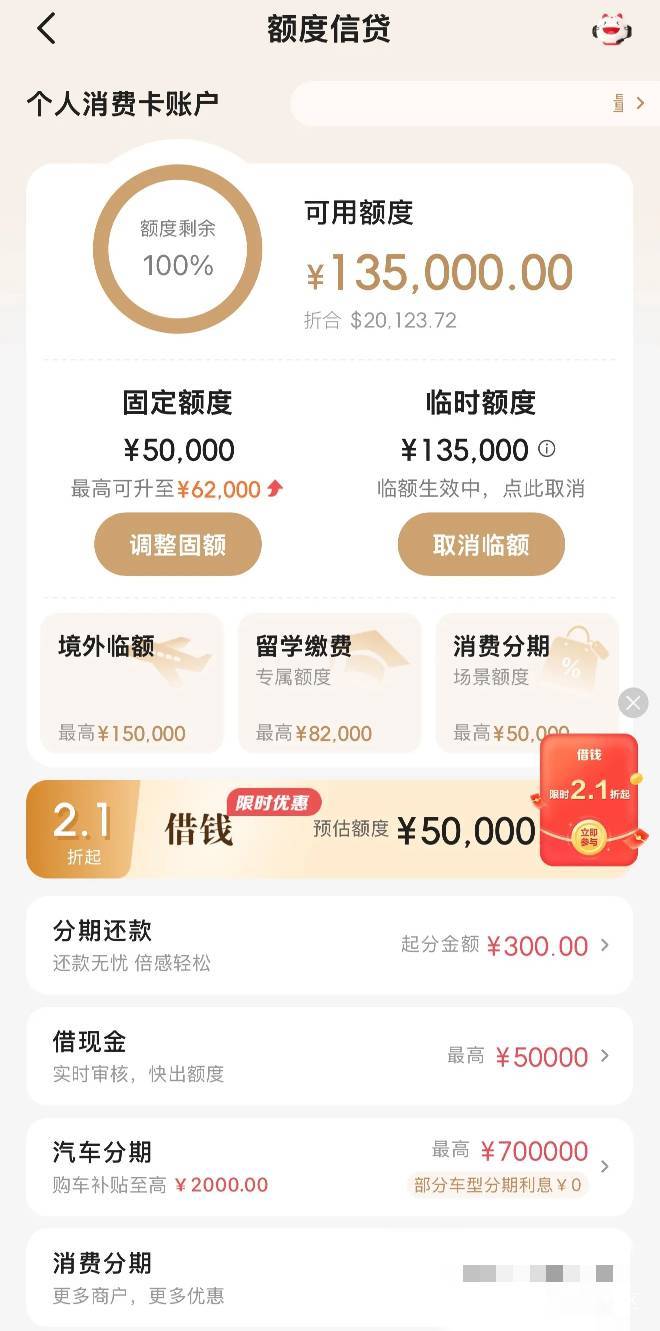
Task: Open the 消费分期 场景额度 card
Action: (527, 683)
